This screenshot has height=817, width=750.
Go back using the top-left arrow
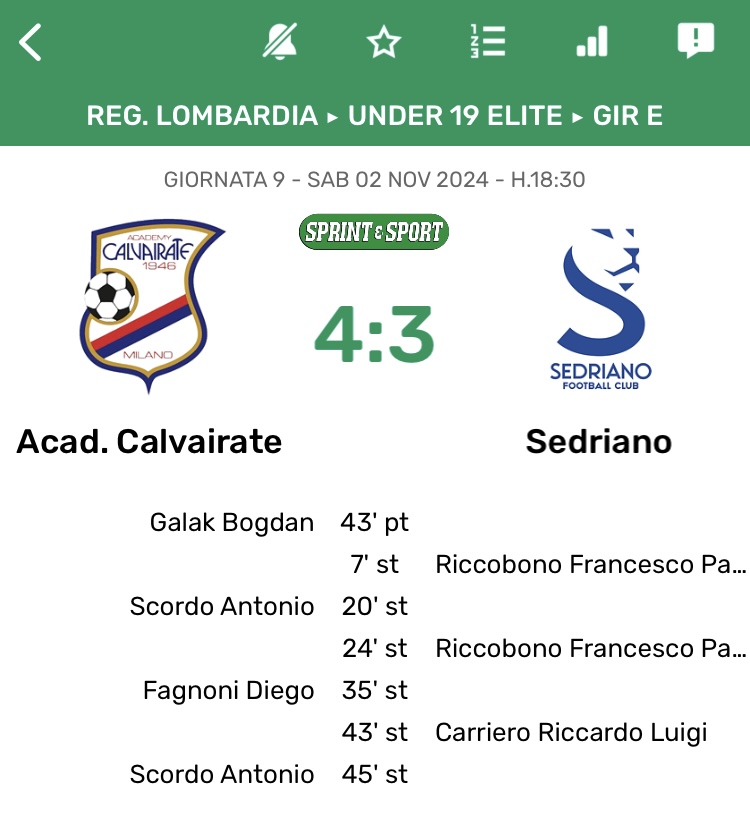pyautogui.click(x=31, y=43)
